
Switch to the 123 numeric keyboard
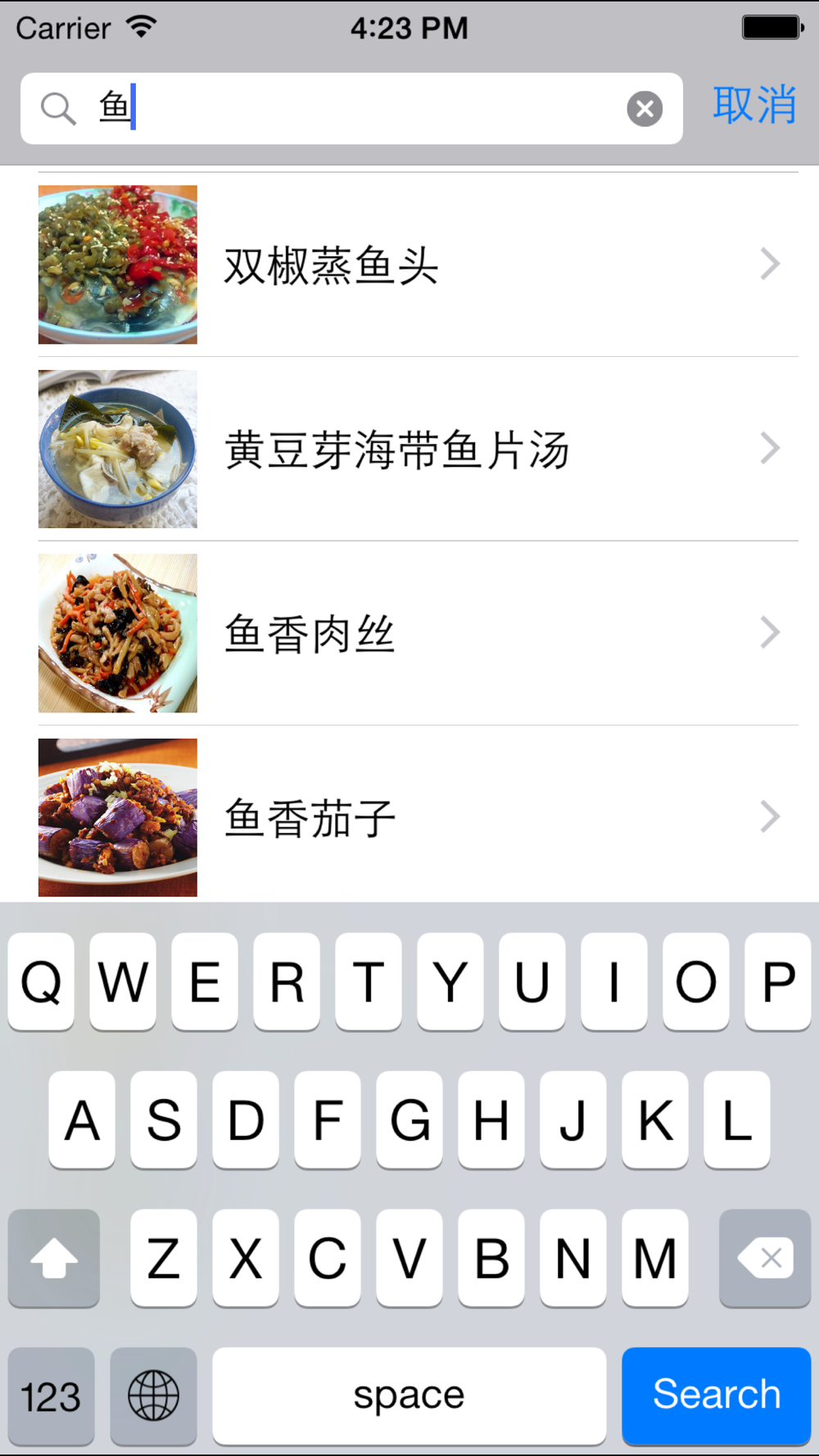tap(51, 1395)
